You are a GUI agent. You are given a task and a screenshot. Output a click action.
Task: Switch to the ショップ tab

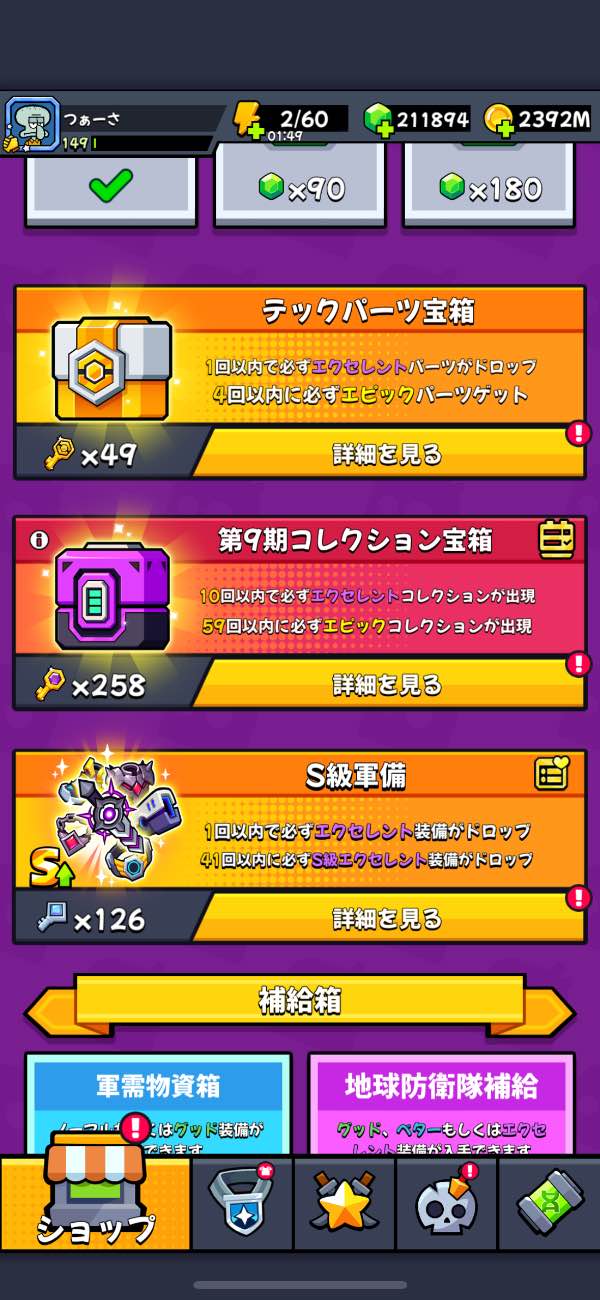click(96, 1203)
